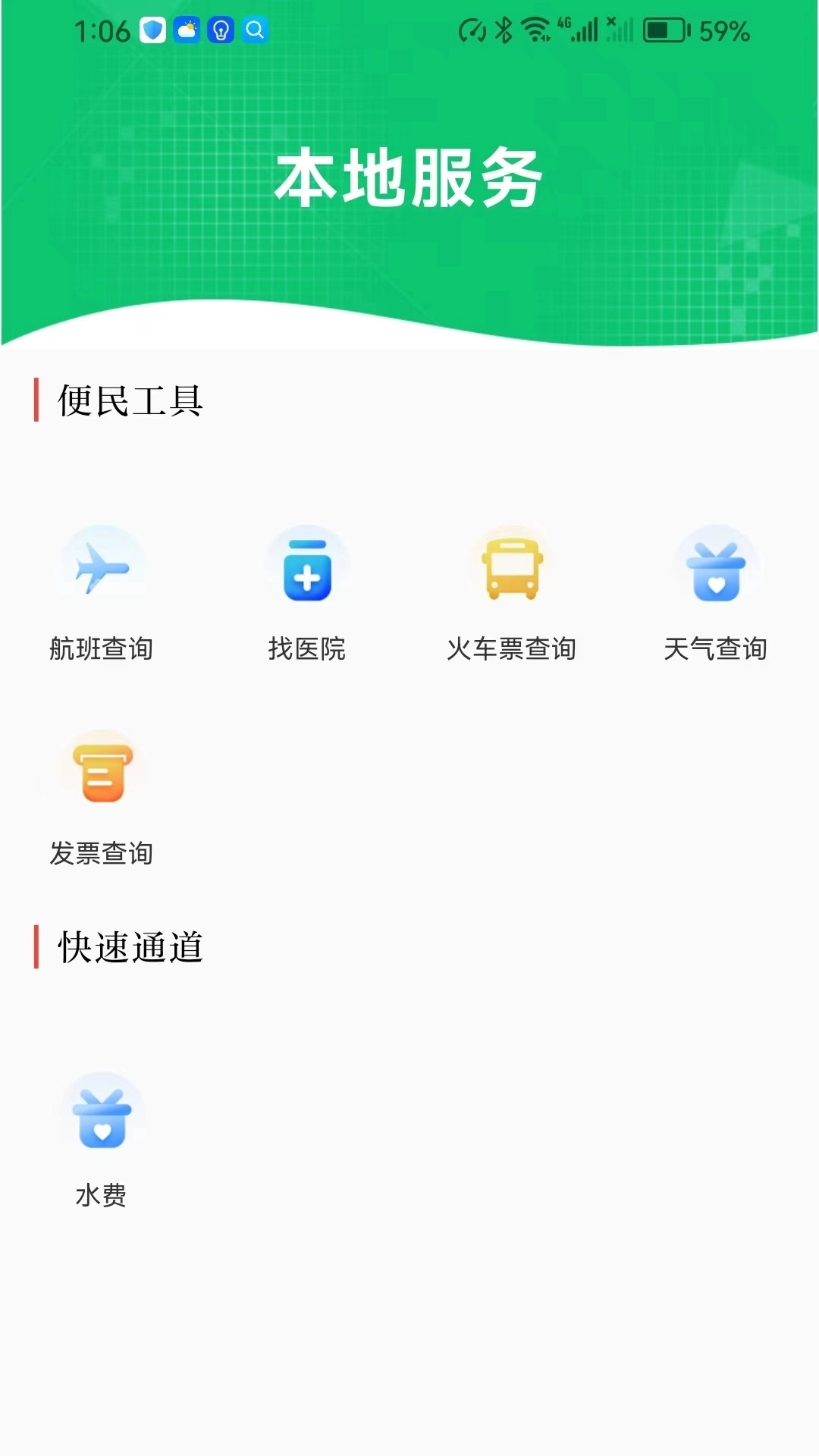
Task: Open 找医院 via the medical kit icon
Action: pyautogui.click(x=308, y=565)
